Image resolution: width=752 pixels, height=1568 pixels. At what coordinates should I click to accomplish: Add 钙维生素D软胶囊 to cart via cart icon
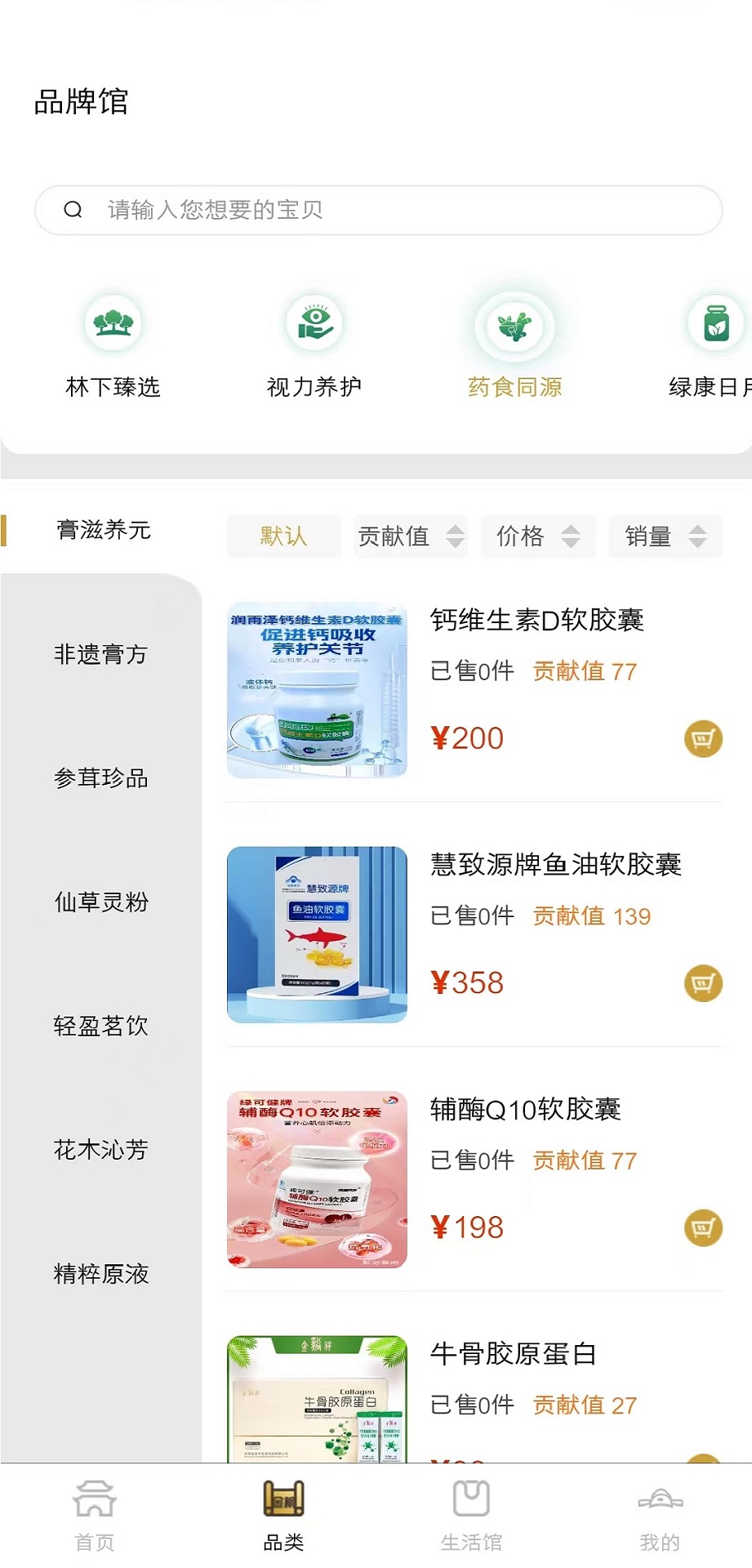pyautogui.click(x=702, y=738)
